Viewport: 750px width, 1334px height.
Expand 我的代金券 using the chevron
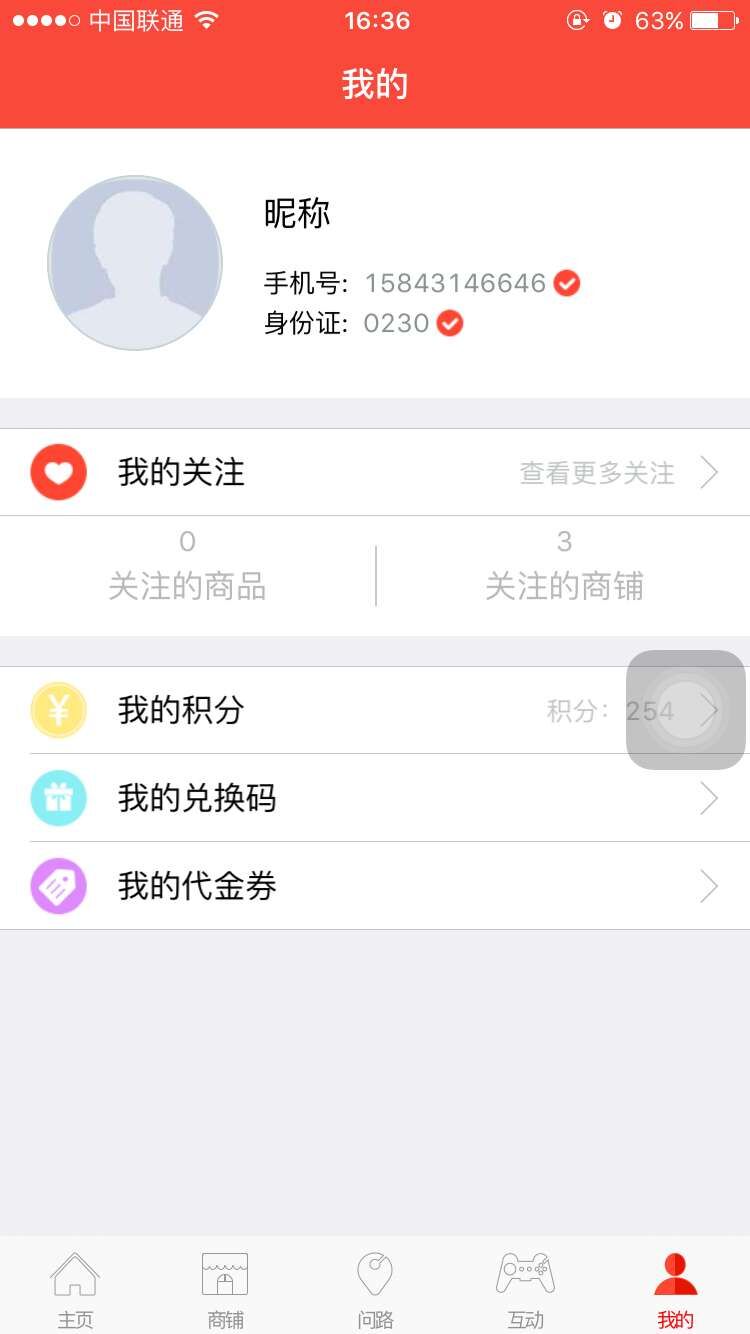pos(710,886)
